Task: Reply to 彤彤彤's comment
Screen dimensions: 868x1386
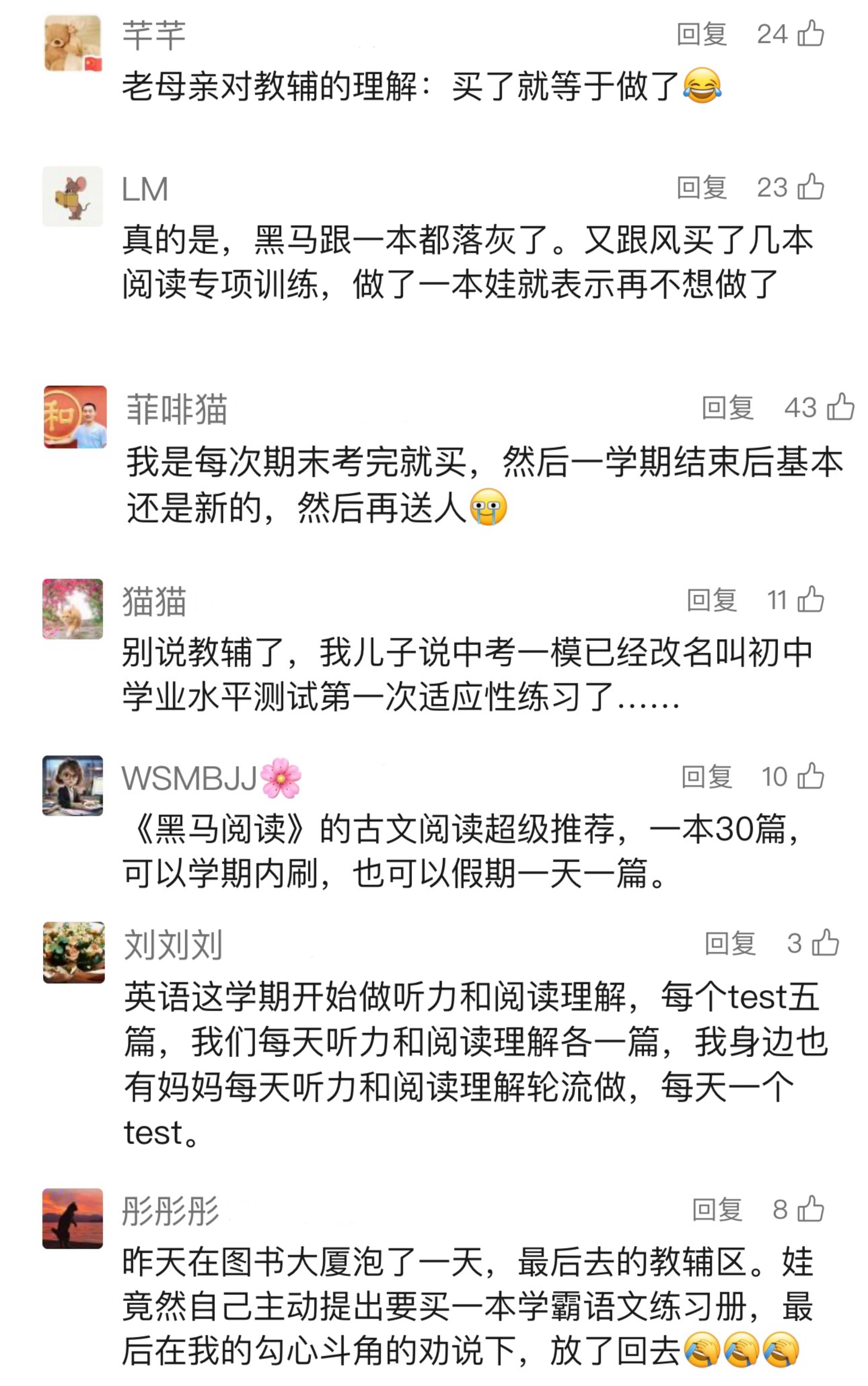Action: (717, 1210)
